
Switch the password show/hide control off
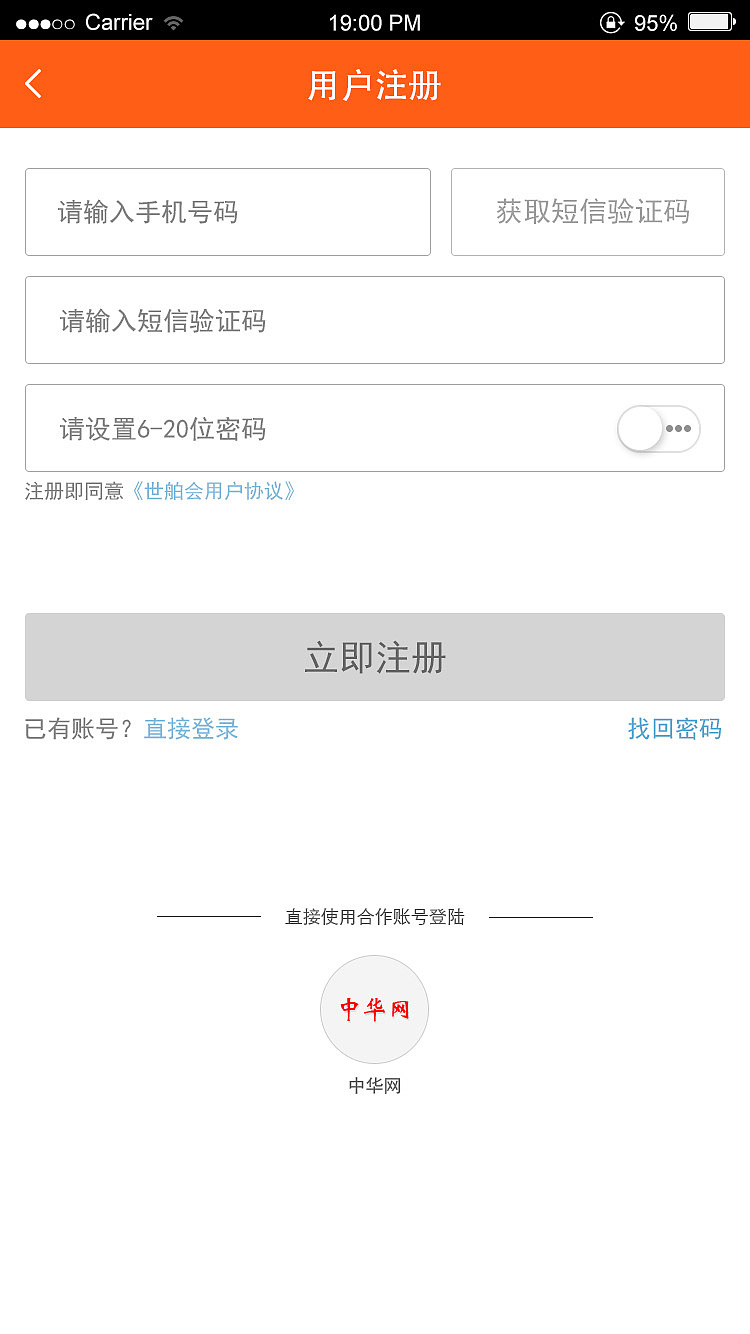coord(640,428)
